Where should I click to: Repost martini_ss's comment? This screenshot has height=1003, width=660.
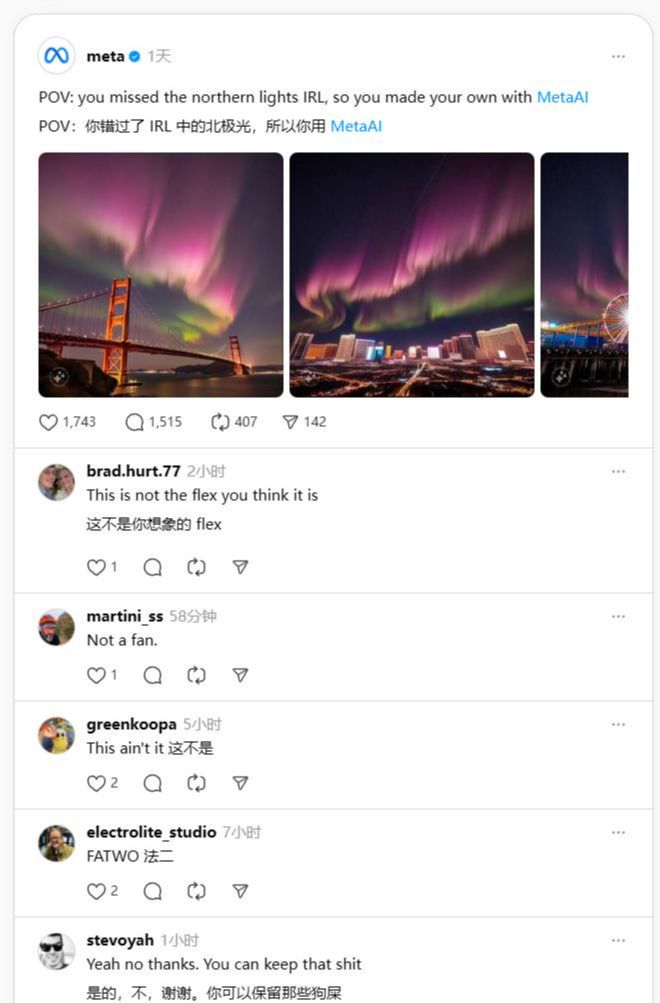[196, 675]
